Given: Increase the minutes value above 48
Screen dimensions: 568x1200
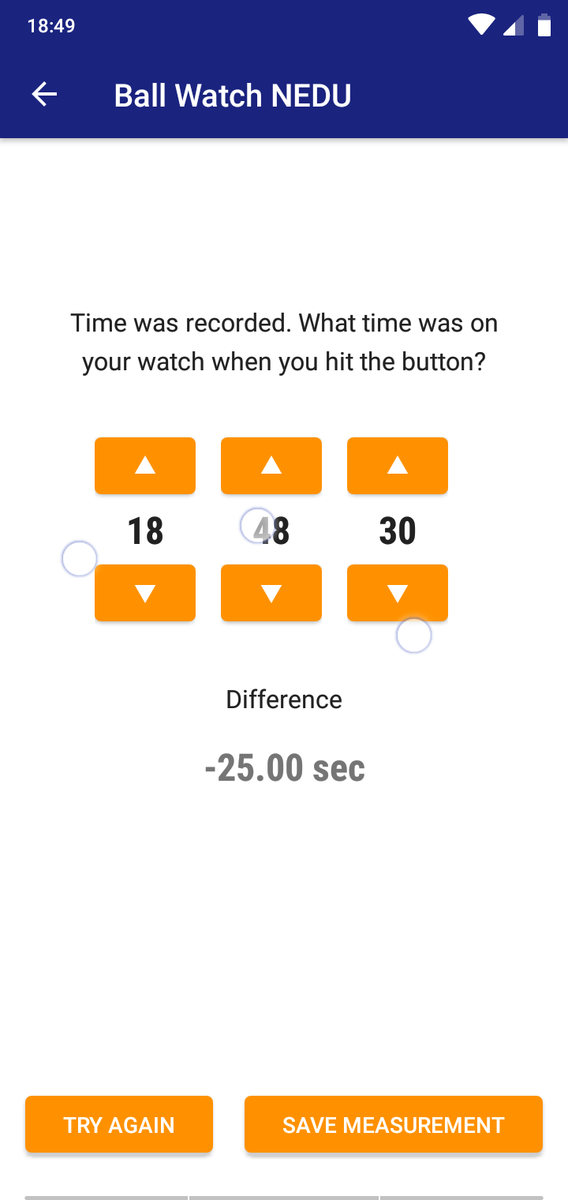Looking at the screenshot, I should coord(271,465).
